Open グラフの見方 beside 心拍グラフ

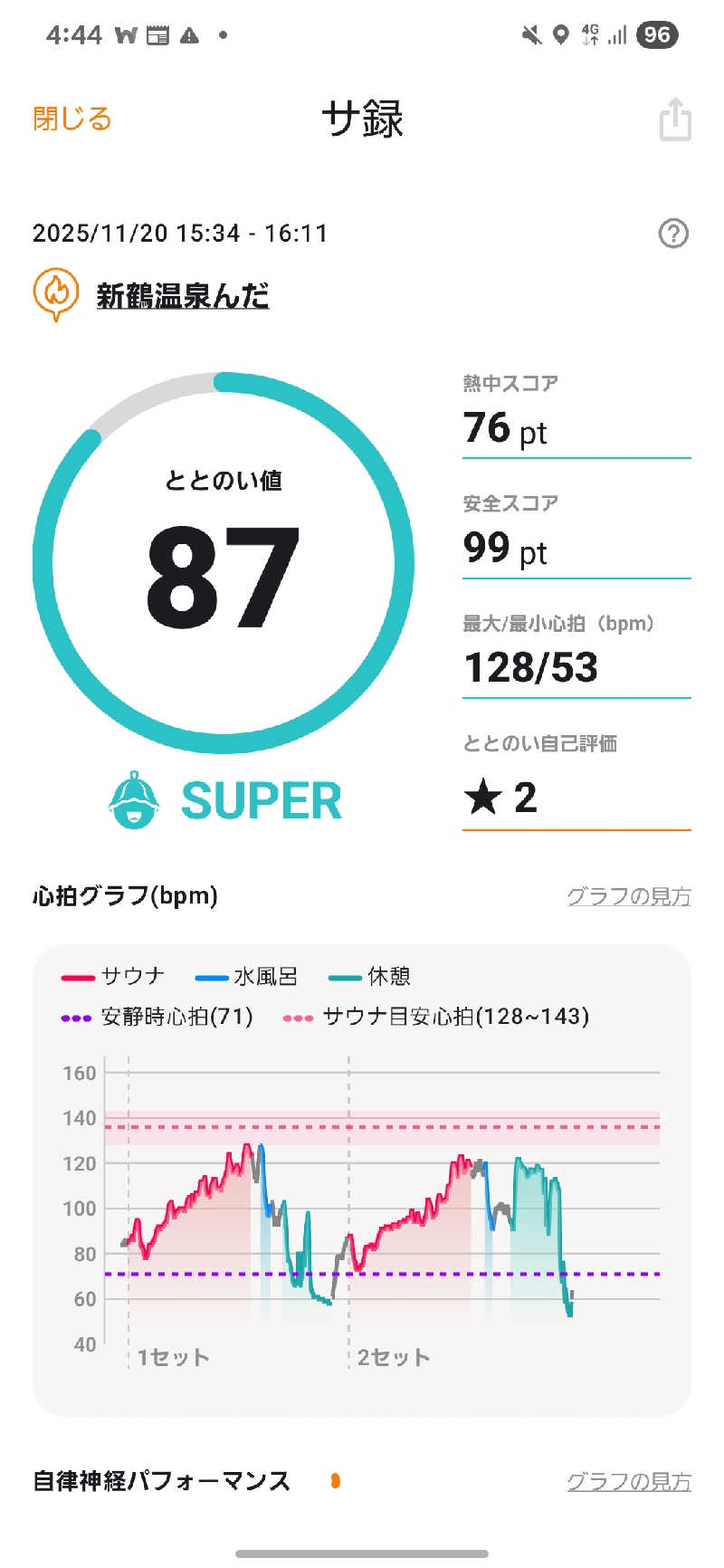628,896
